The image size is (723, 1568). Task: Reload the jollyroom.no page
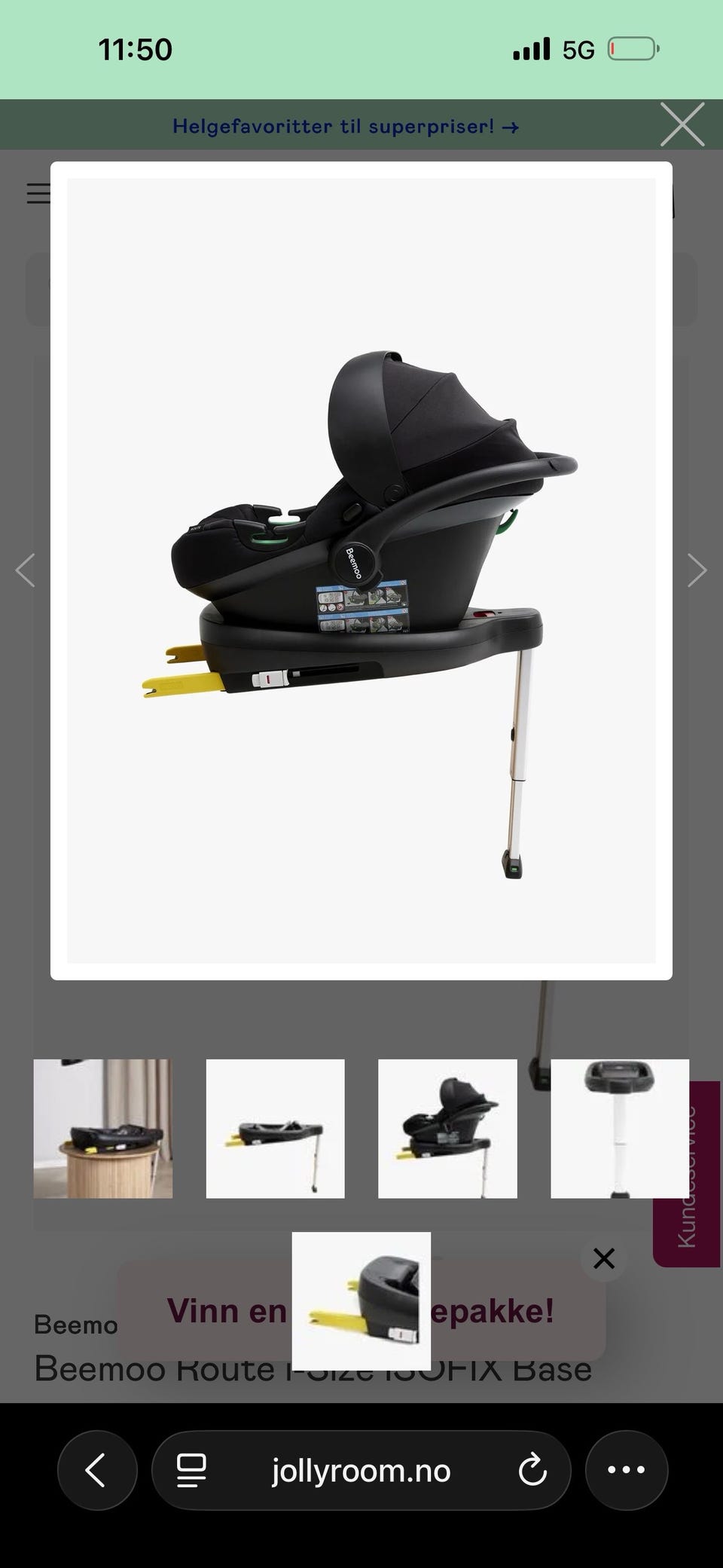(532, 1470)
